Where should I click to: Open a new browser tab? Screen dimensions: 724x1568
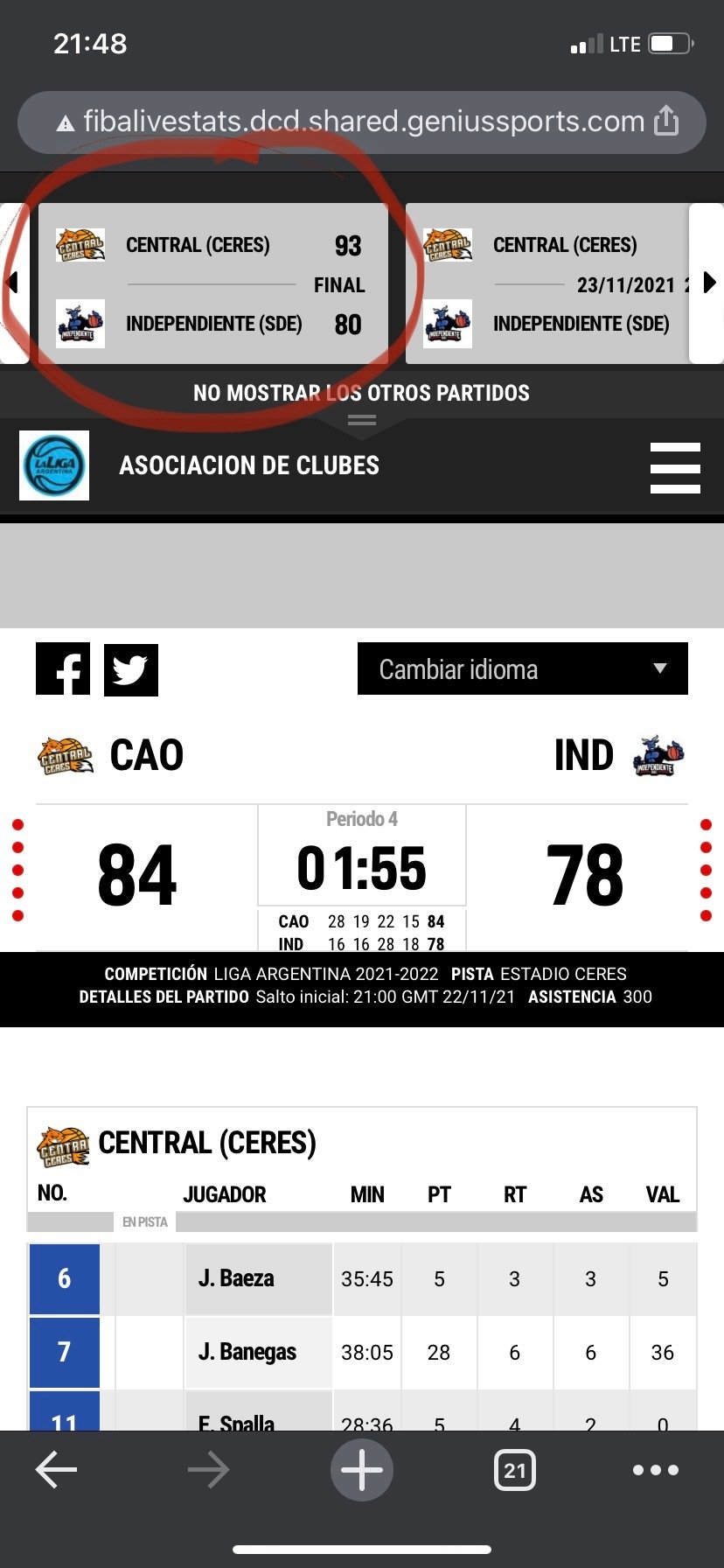click(361, 1470)
